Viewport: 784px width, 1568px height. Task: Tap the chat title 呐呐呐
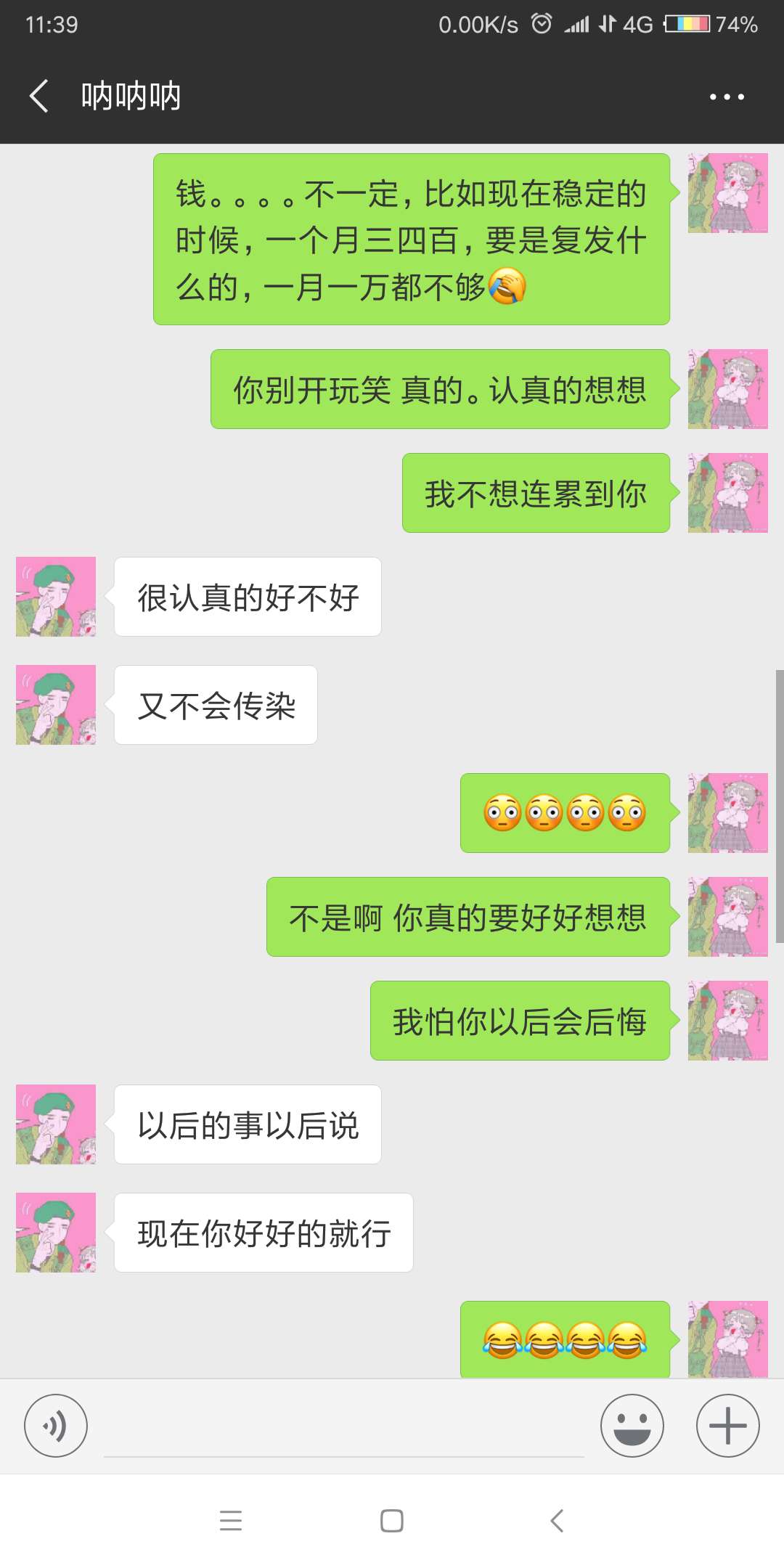tap(131, 95)
